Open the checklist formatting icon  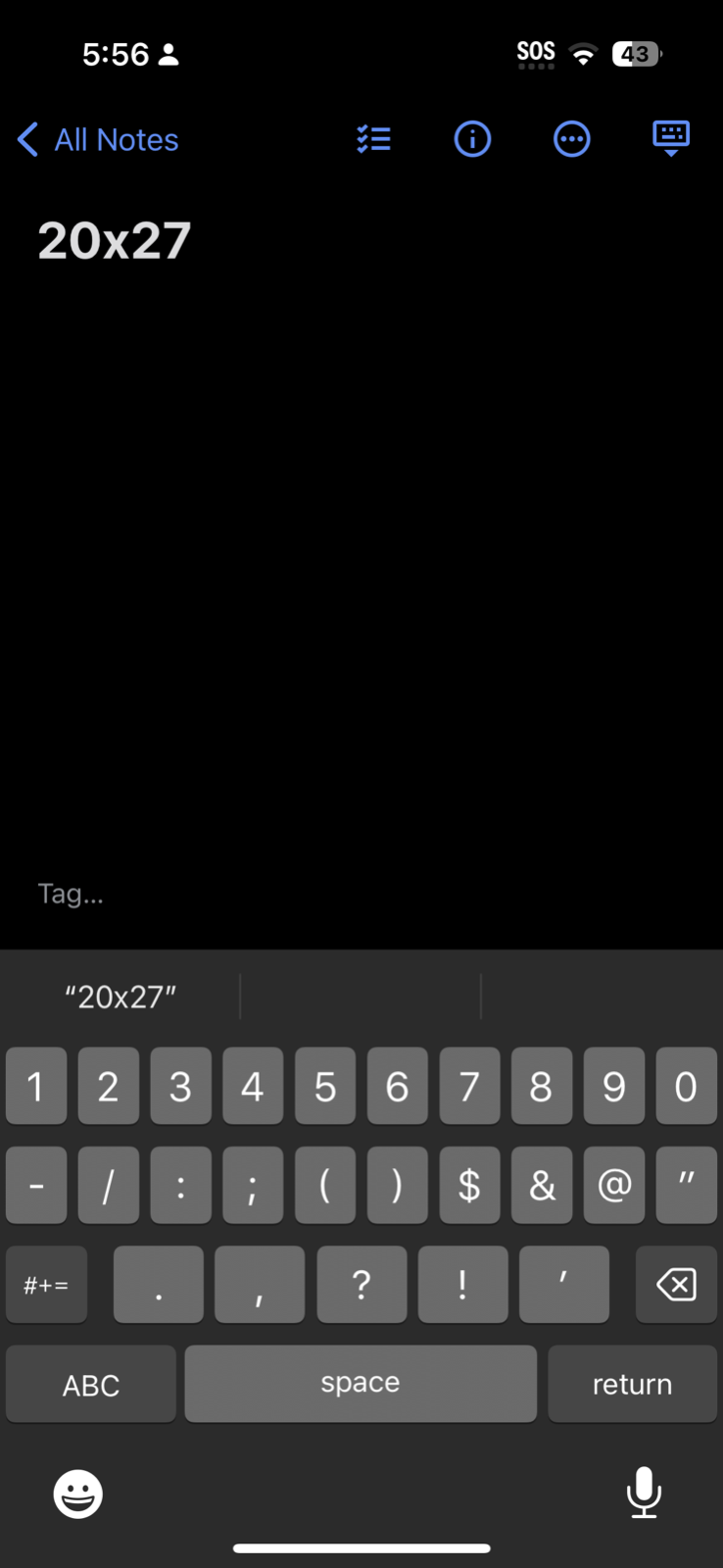point(373,139)
